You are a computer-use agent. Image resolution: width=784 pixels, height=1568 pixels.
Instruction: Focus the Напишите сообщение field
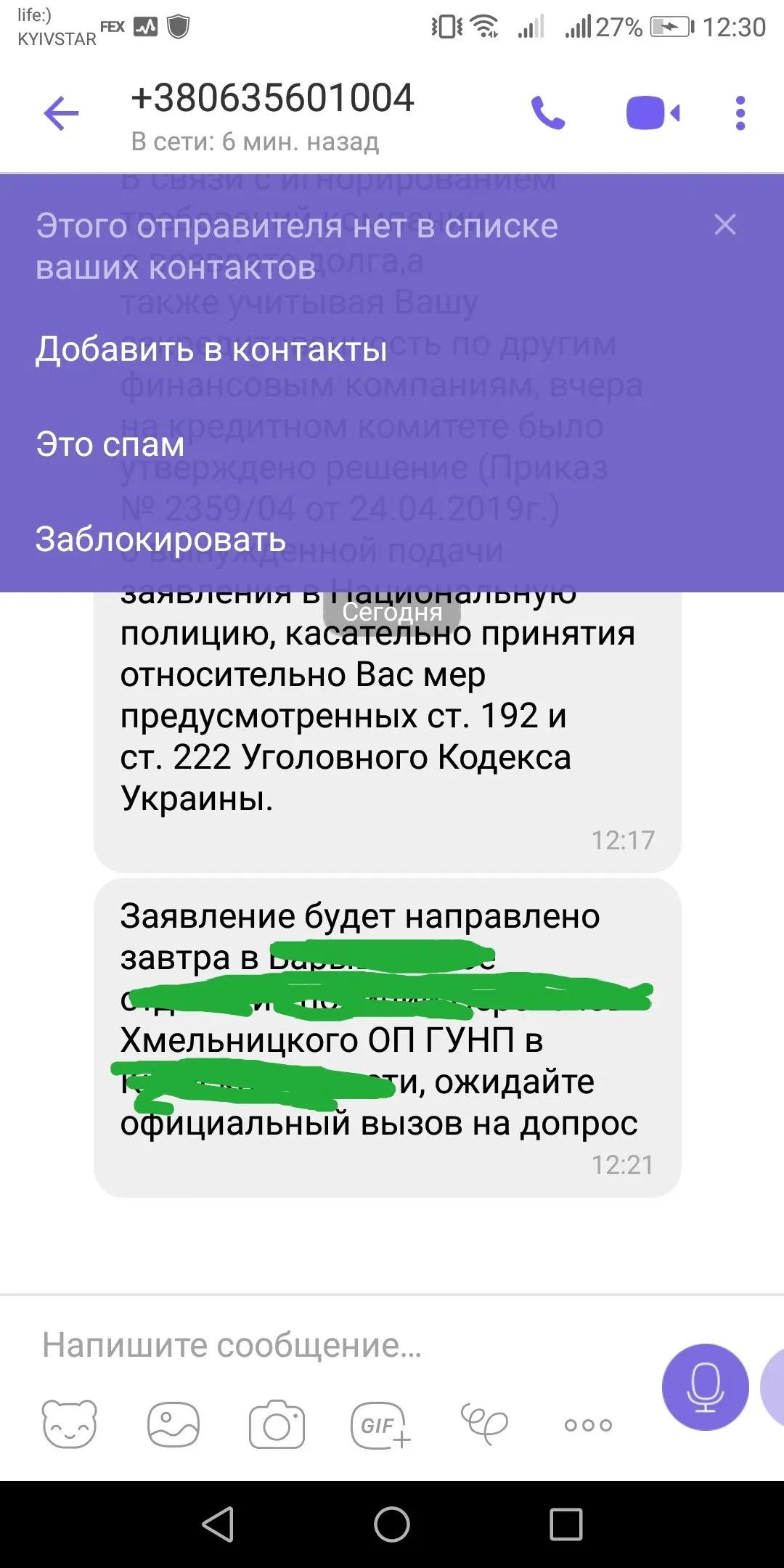point(327,1344)
